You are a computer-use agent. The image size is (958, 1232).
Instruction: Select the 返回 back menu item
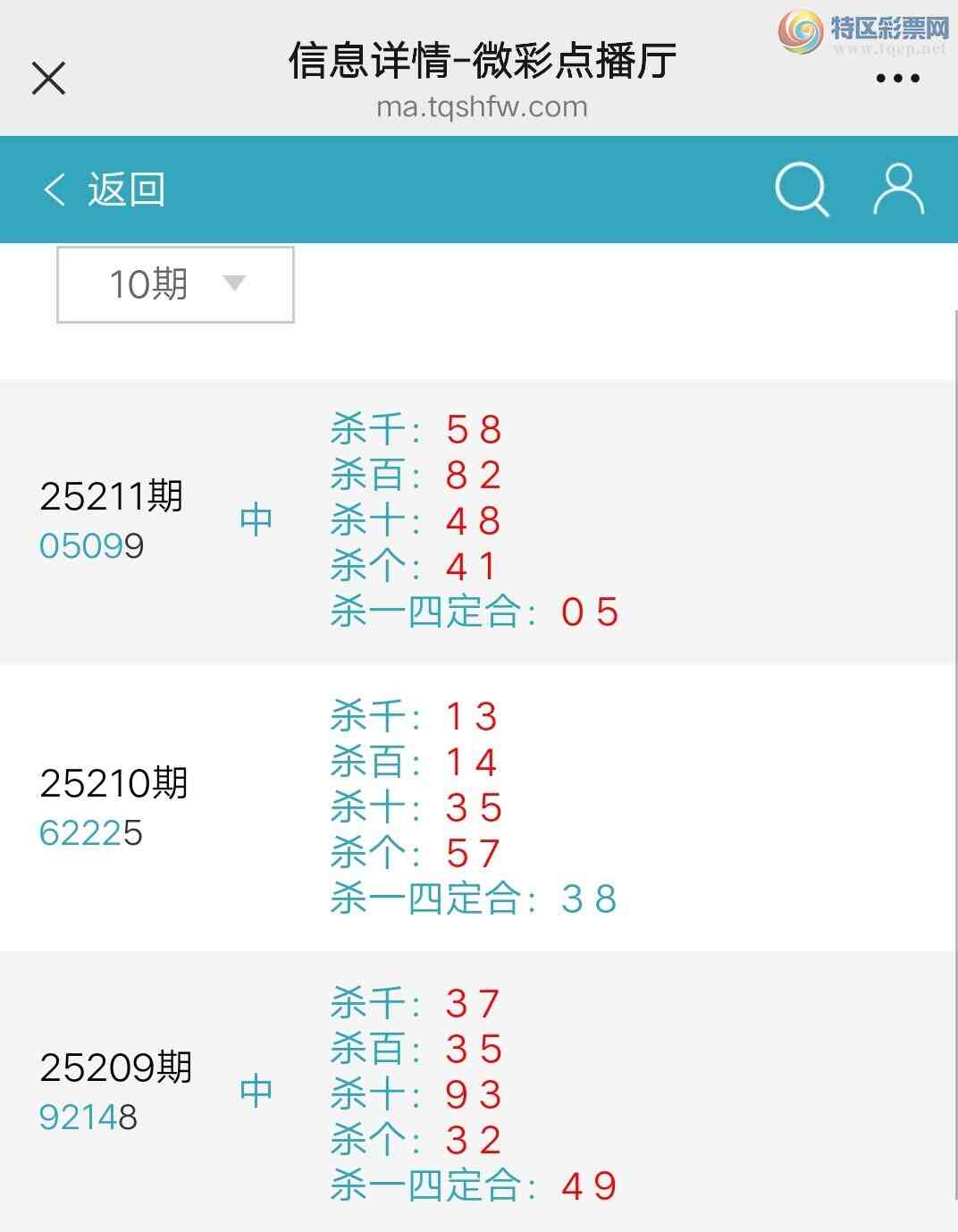tap(126, 190)
